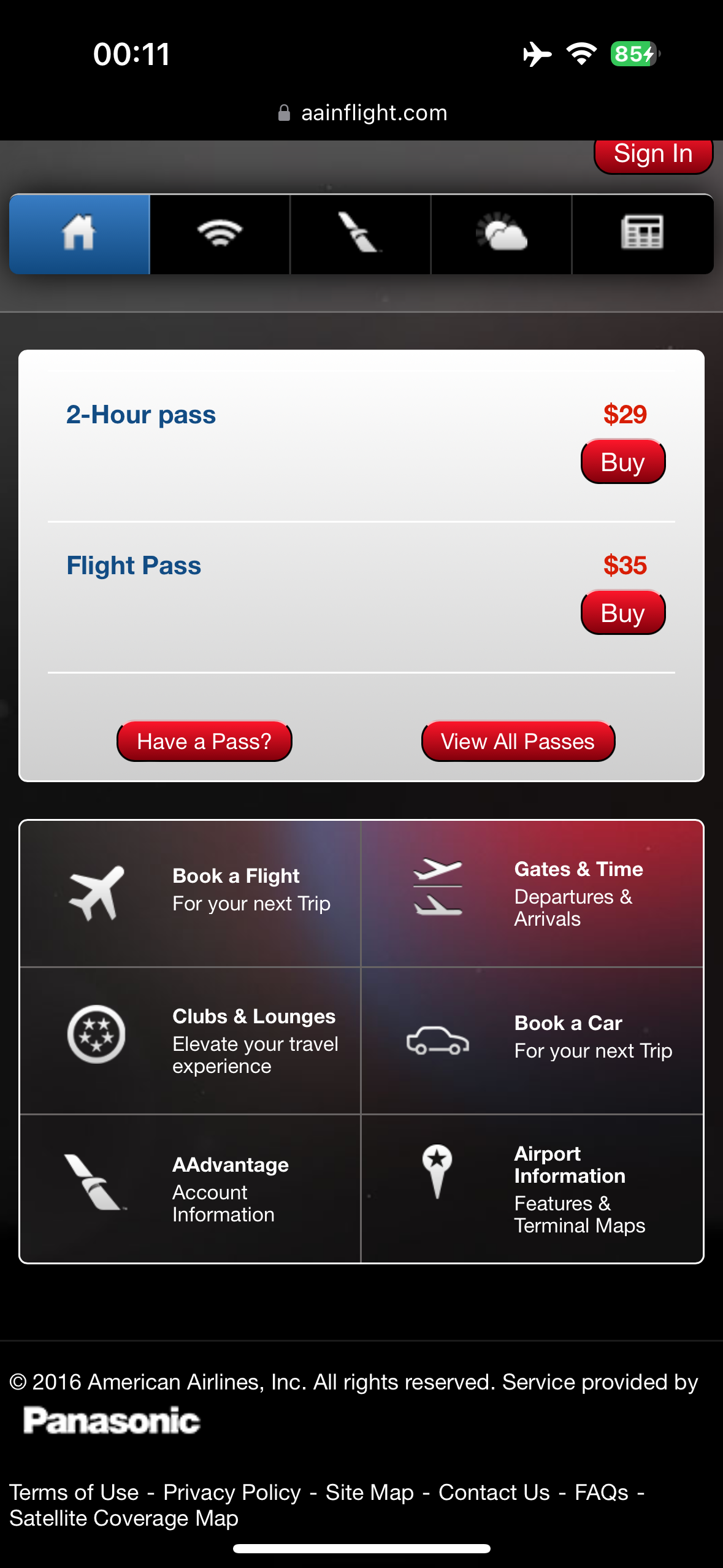View All Passes
Image resolution: width=723 pixels, height=1568 pixels.
click(518, 741)
